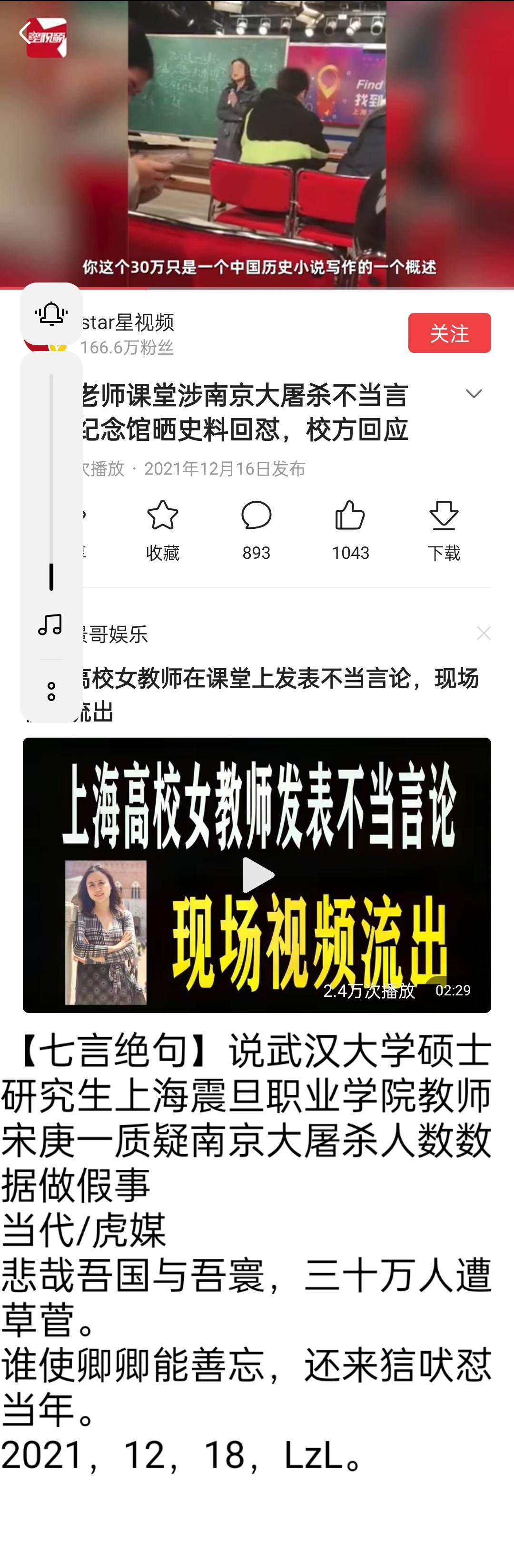Tap the music note media icon

[50, 625]
